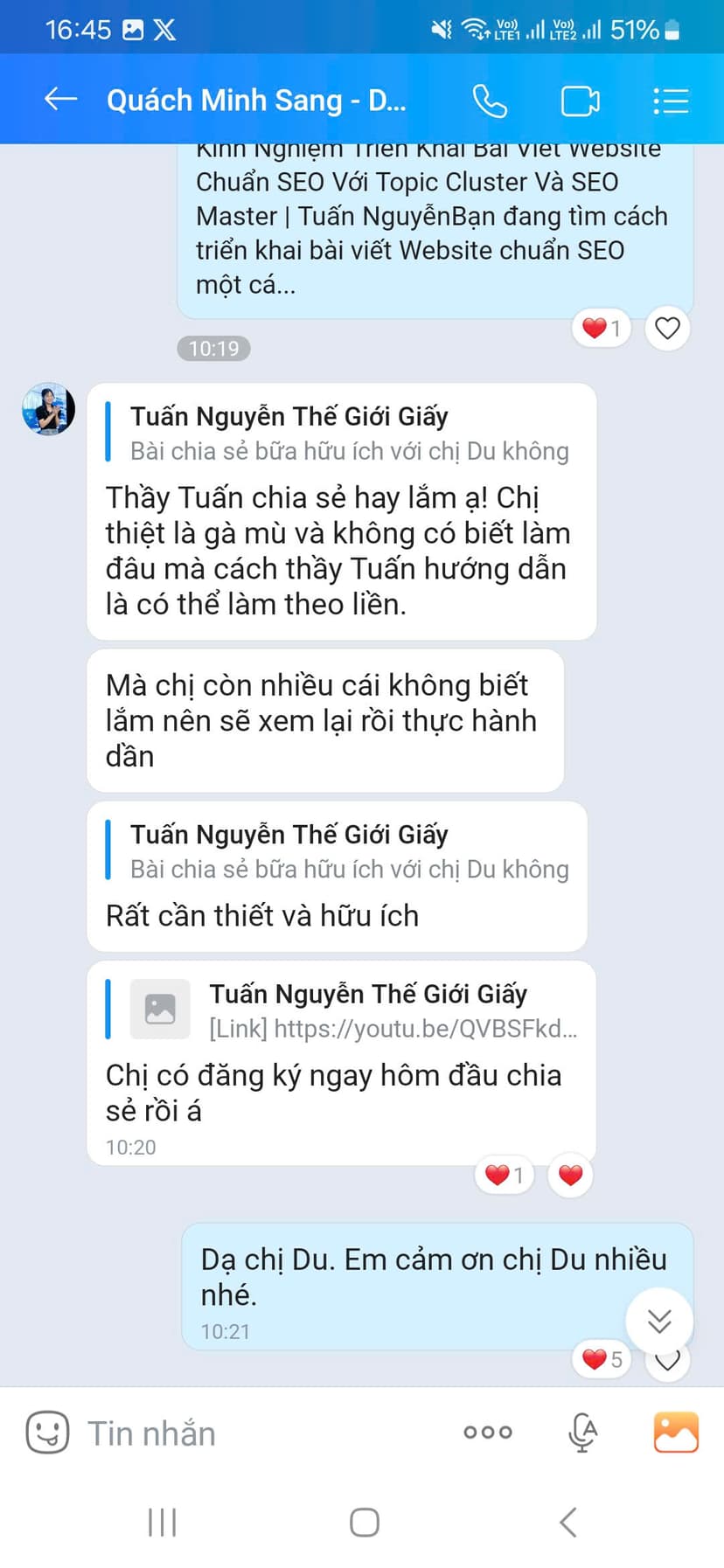The image size is (724, 1568).
Task: Go back with the arrow icon
Action: (59, 99)
